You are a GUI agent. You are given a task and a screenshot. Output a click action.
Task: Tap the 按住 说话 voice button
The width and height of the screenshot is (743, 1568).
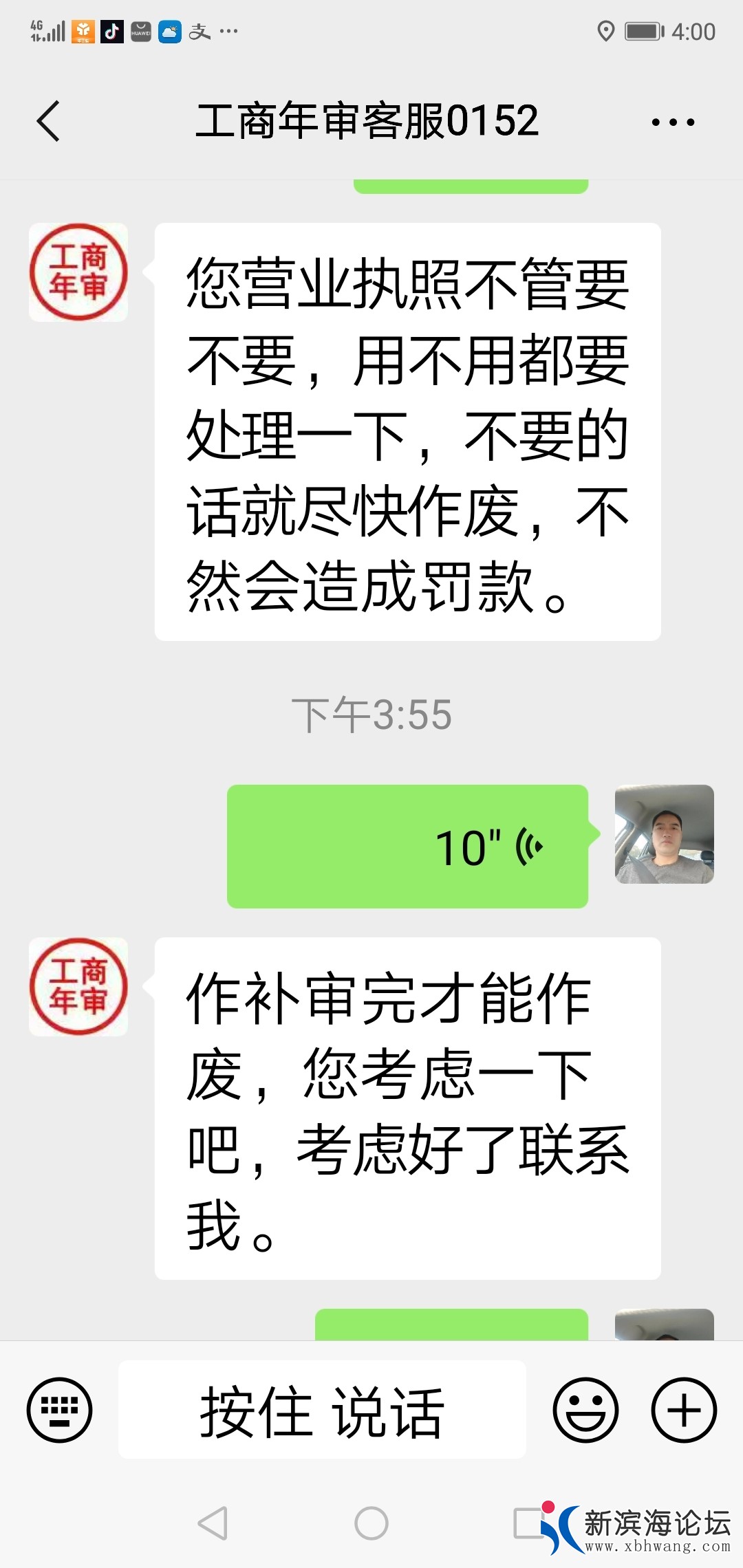322,1410
